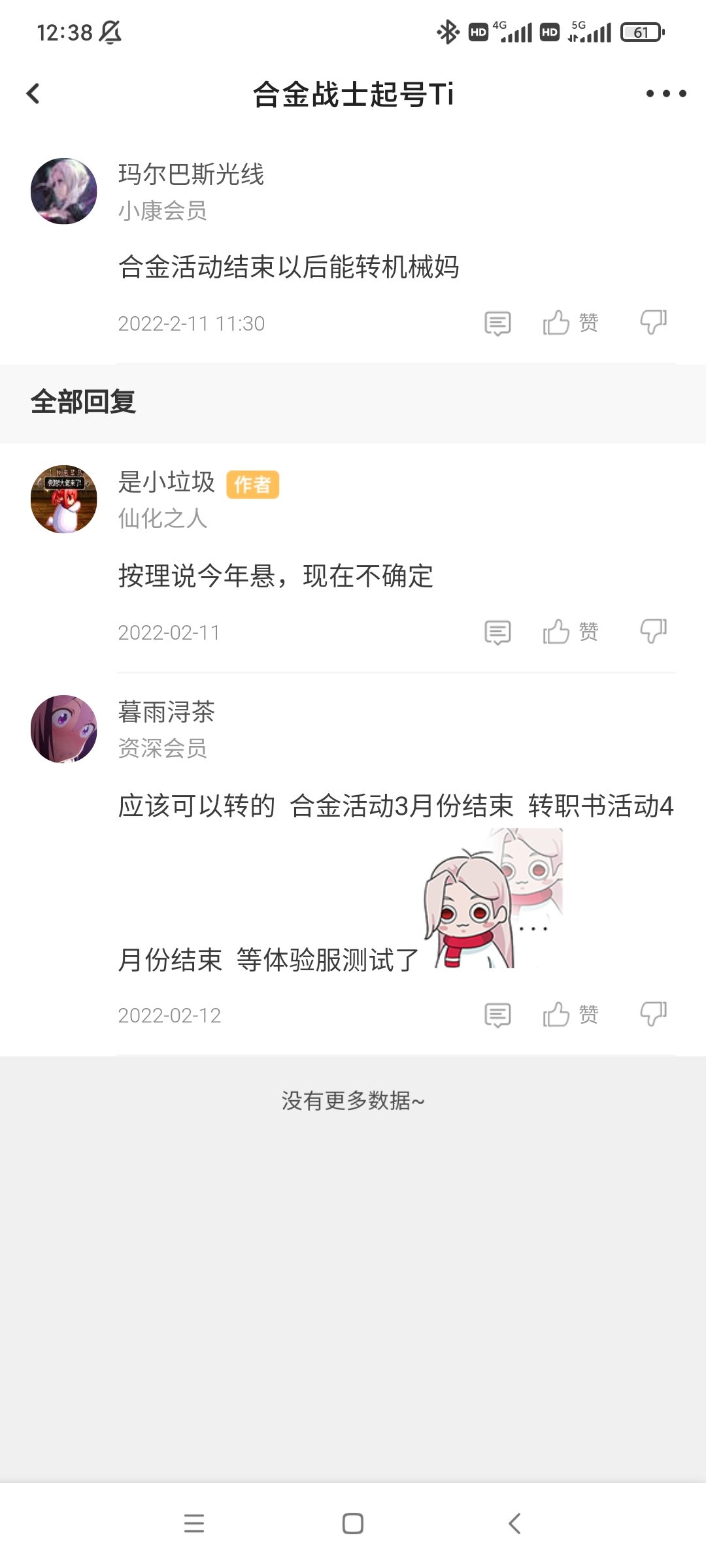Open recent apps from navigation bar
Screen dimensions: 706x1568
click(194, 1524)
